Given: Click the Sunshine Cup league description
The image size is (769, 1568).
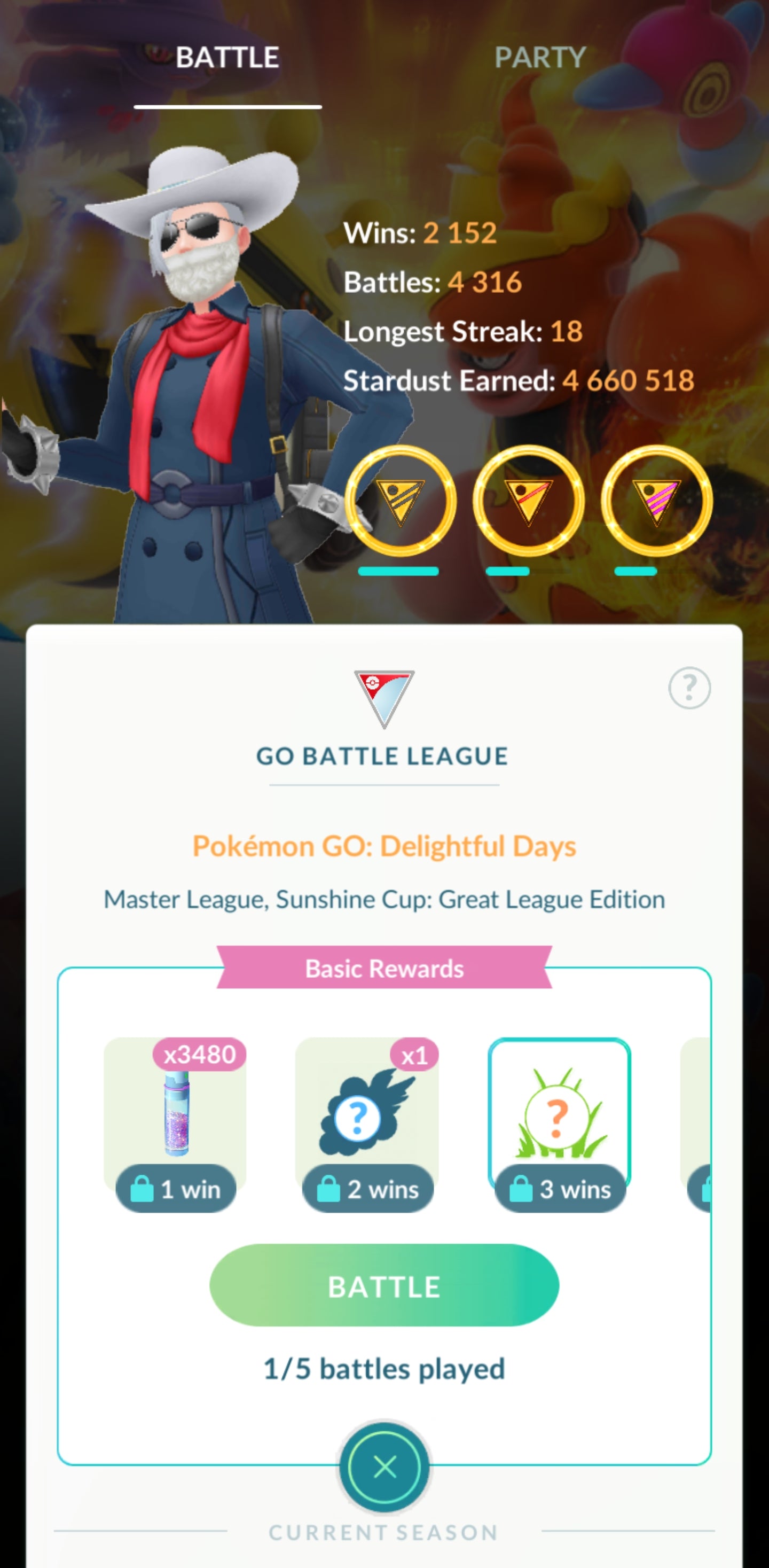Looking at the screenshot, I should click(x=383, y=899).
